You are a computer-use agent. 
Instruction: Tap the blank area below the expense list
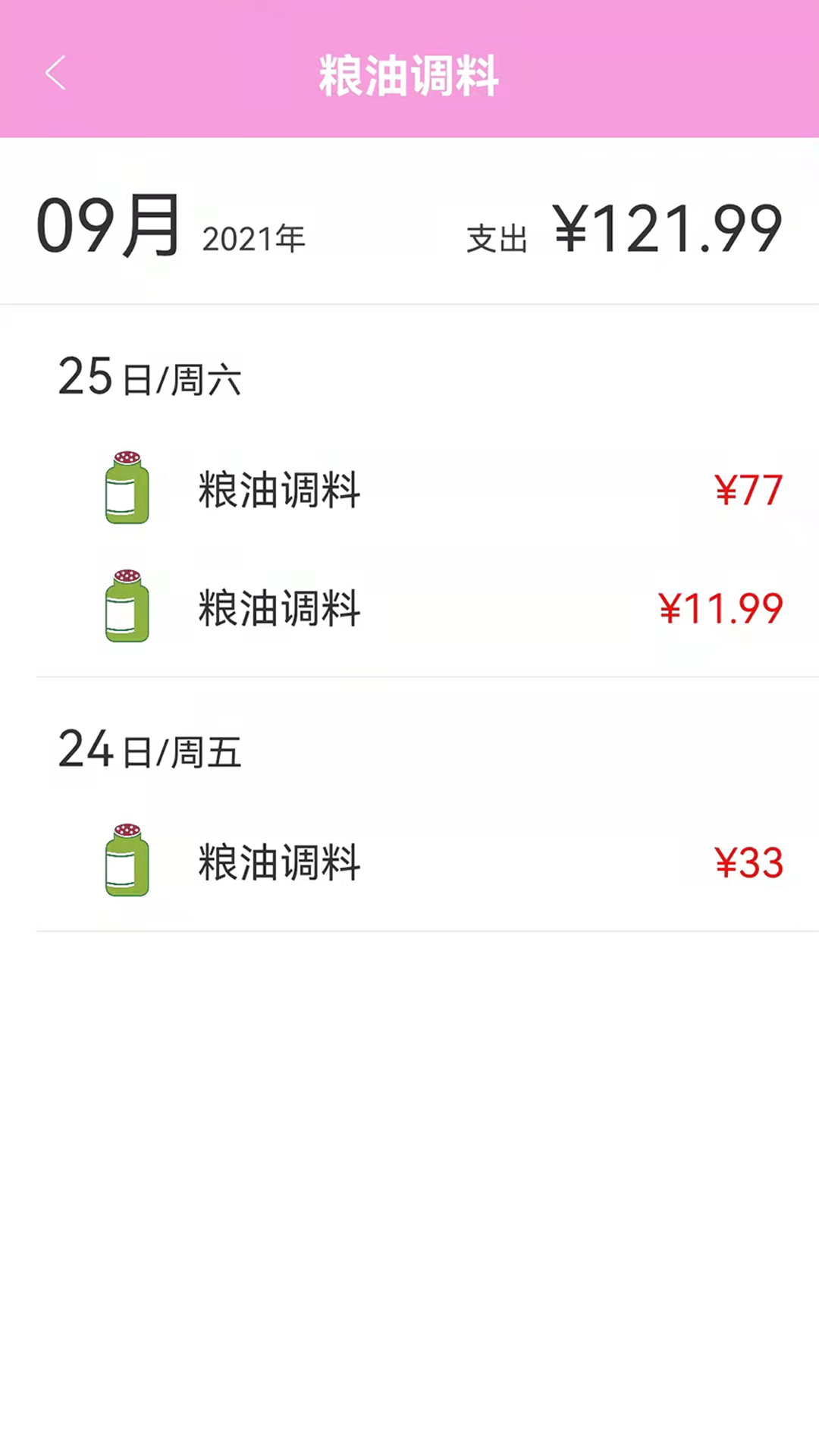(409, 1137)
